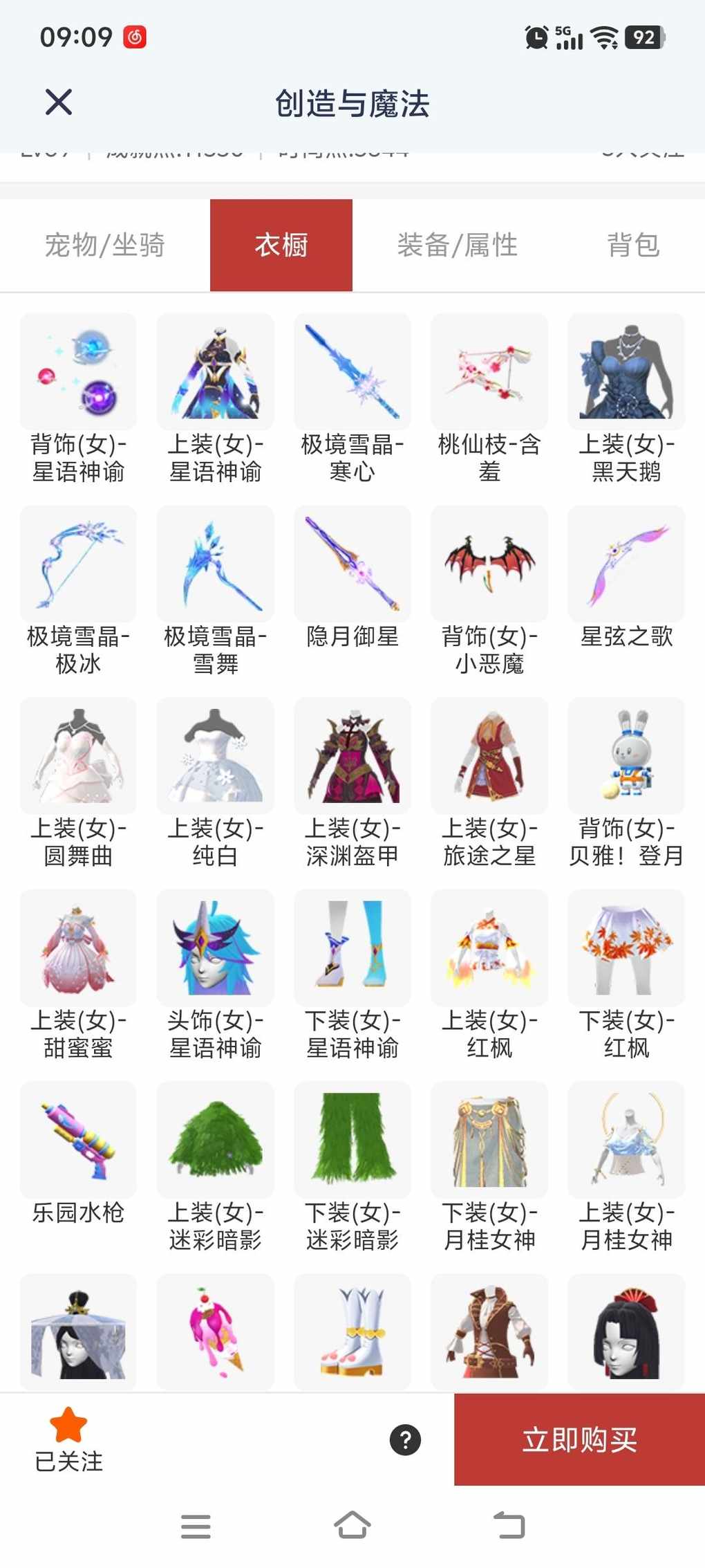
Task: Open the question mark help icon
Action: (405, 1440)
